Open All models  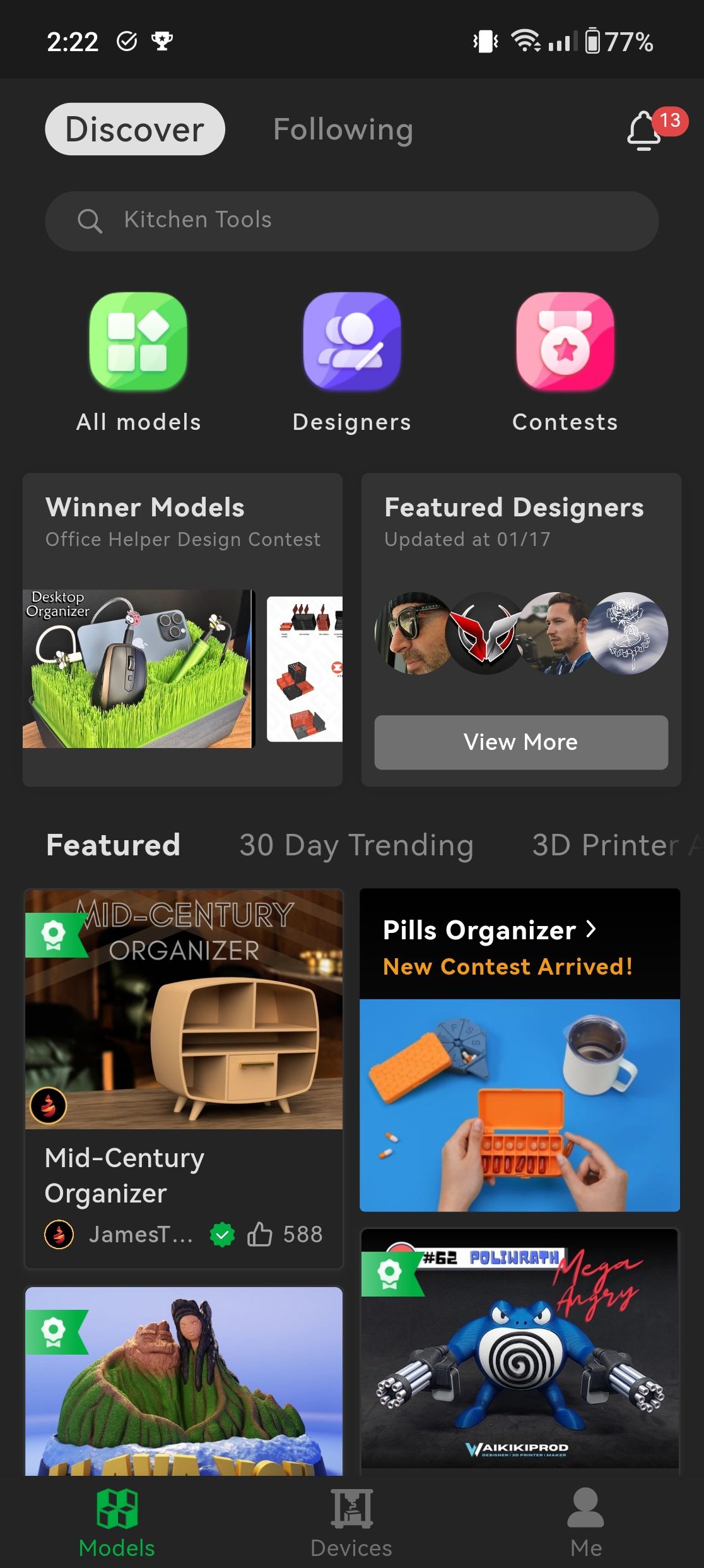[x=139, y=362]
